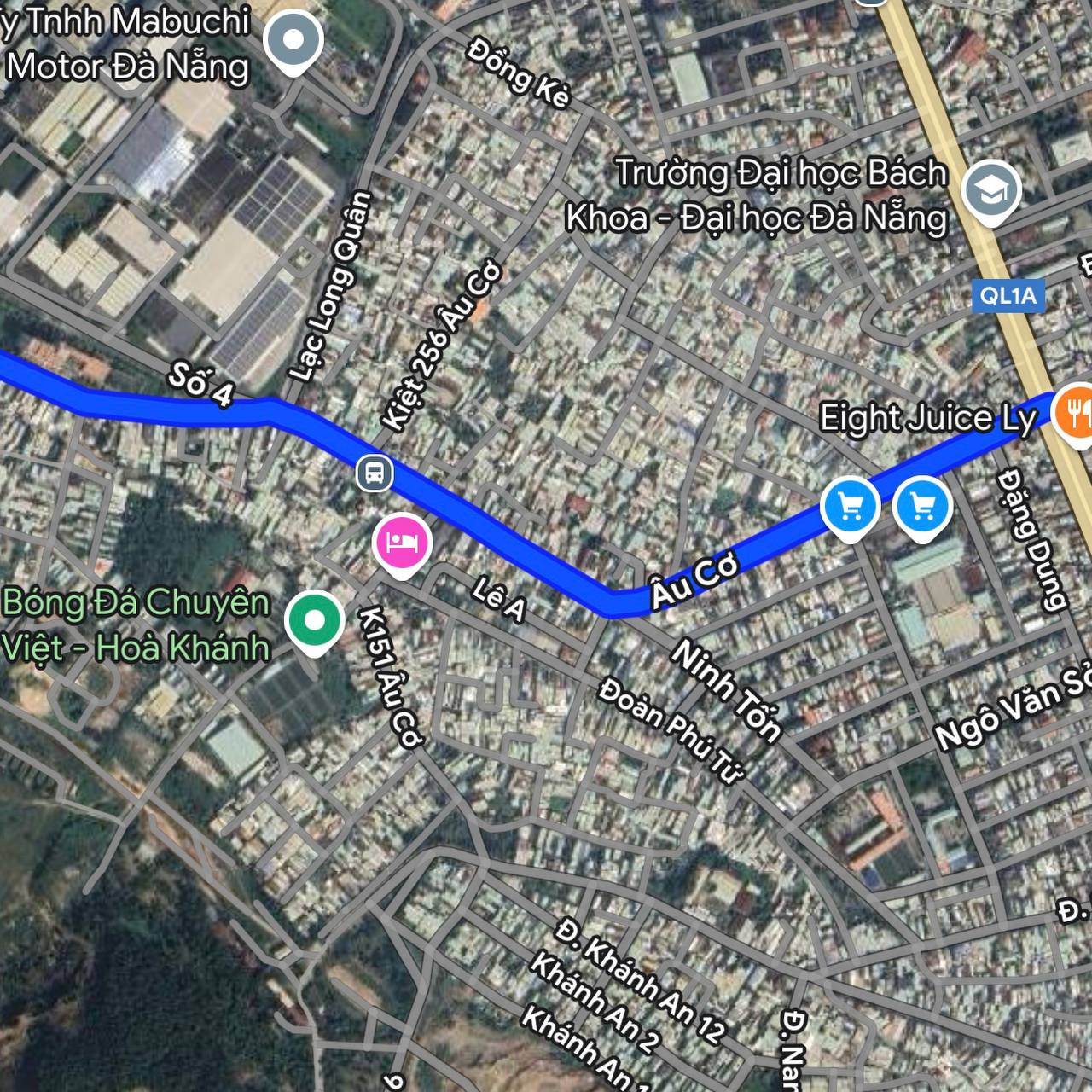Open the left shopping cart pin
Viewport: 1092px width, 1092px height.
850,508
